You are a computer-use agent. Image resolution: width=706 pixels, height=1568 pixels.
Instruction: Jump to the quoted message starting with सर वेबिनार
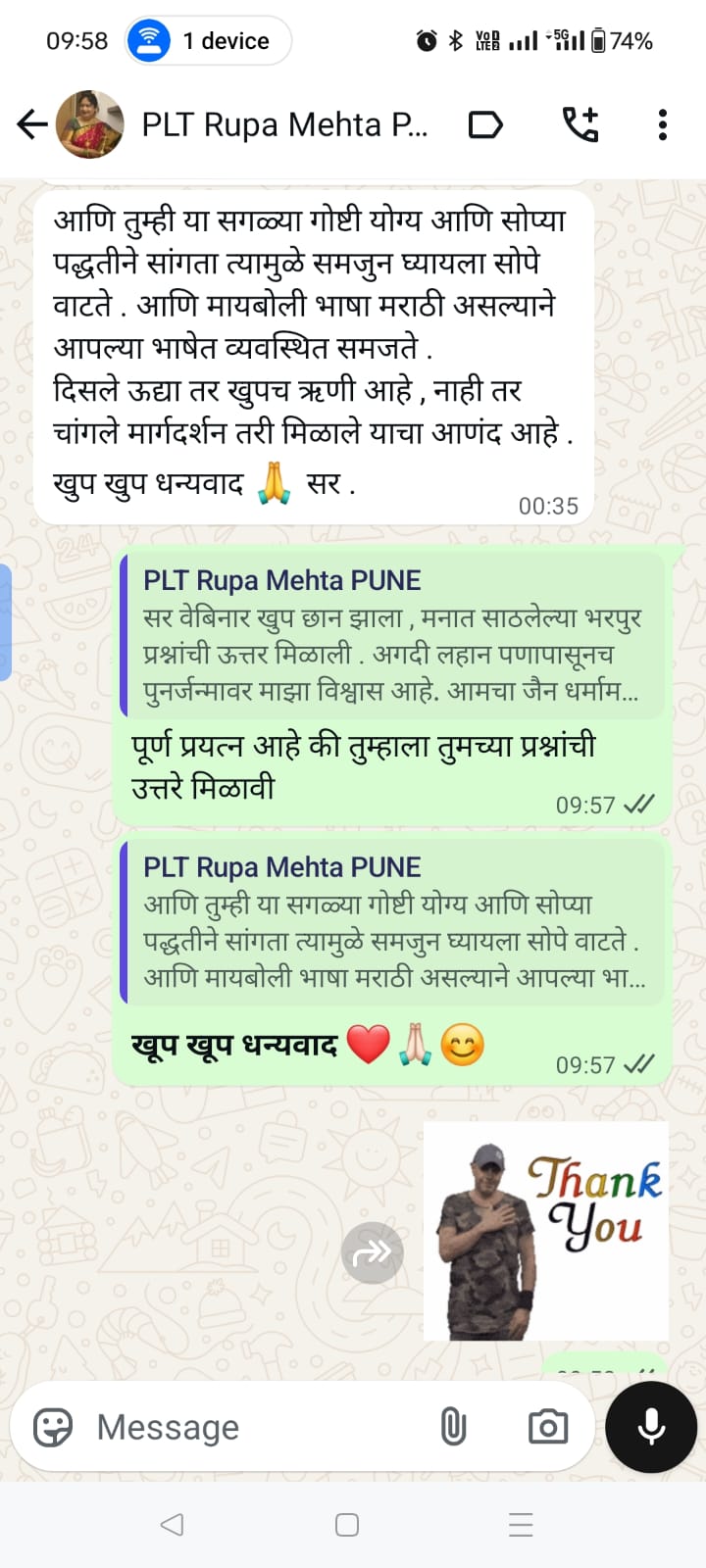(x=392, y=635)
